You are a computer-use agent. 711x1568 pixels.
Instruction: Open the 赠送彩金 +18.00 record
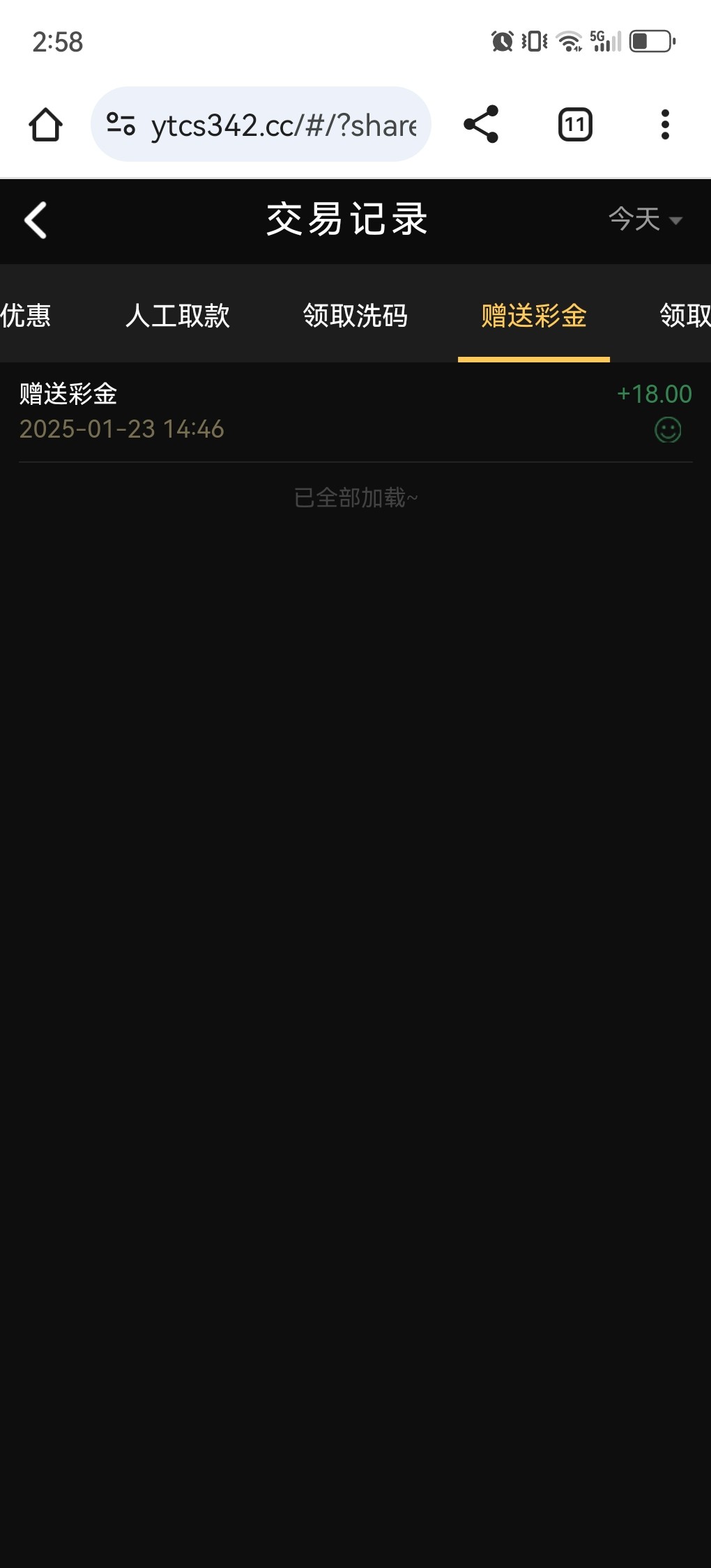coord(355,412)
